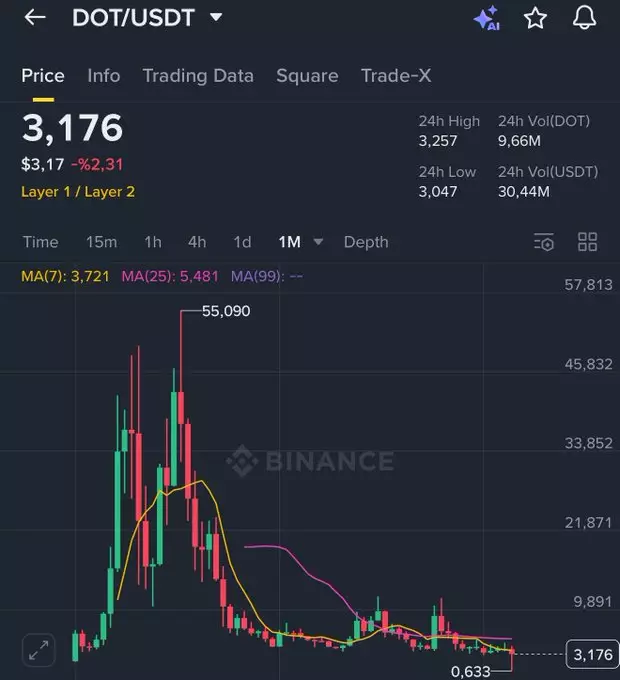Open the DOT/USDT pair selector dropdown
The height and width of the screenshot is (680, 620).
(x=217, y=18)
